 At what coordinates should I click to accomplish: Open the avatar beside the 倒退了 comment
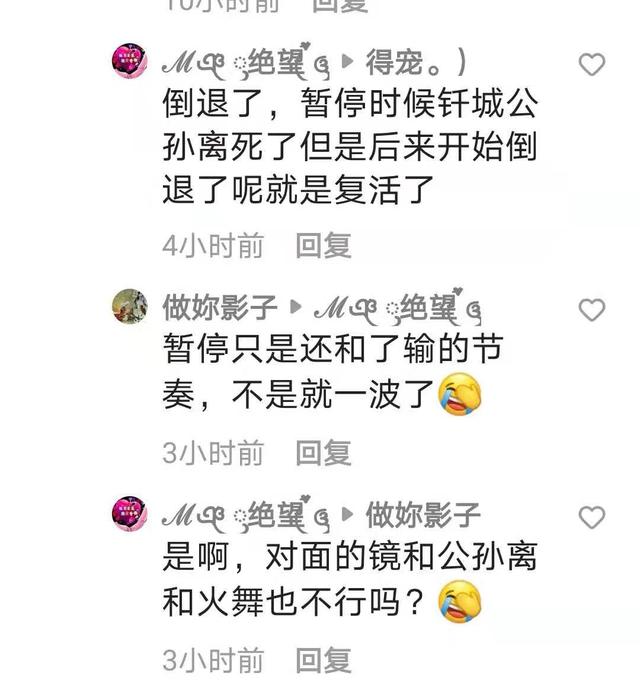click(130, 62)
